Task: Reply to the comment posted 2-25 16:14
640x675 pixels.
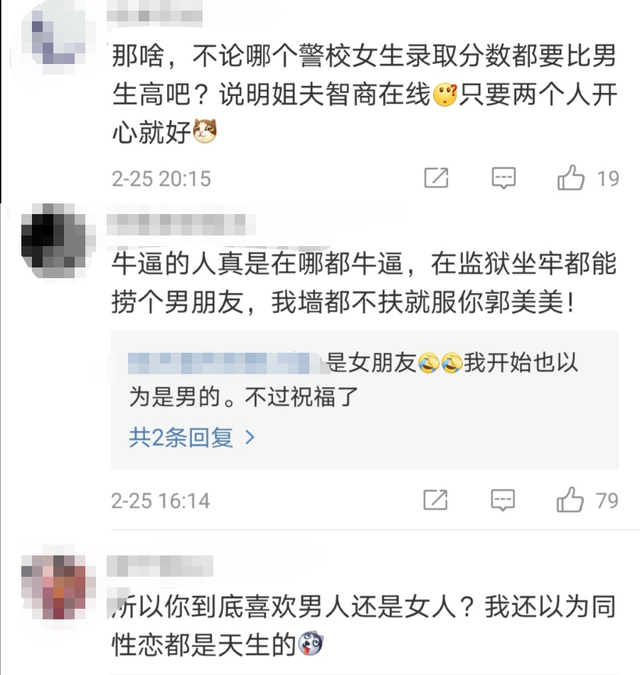Action: pyautogui.click(x=504, y=500)
